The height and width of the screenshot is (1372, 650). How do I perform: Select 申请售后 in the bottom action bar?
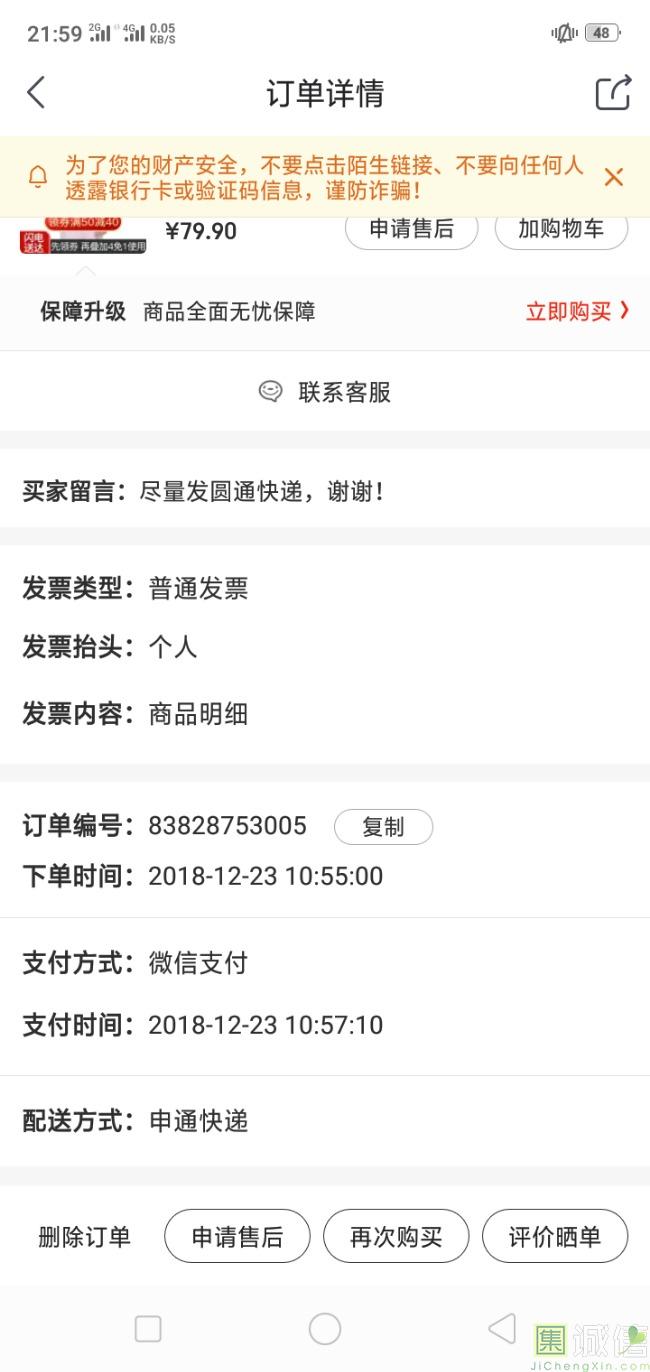[x=237, y=1237]
